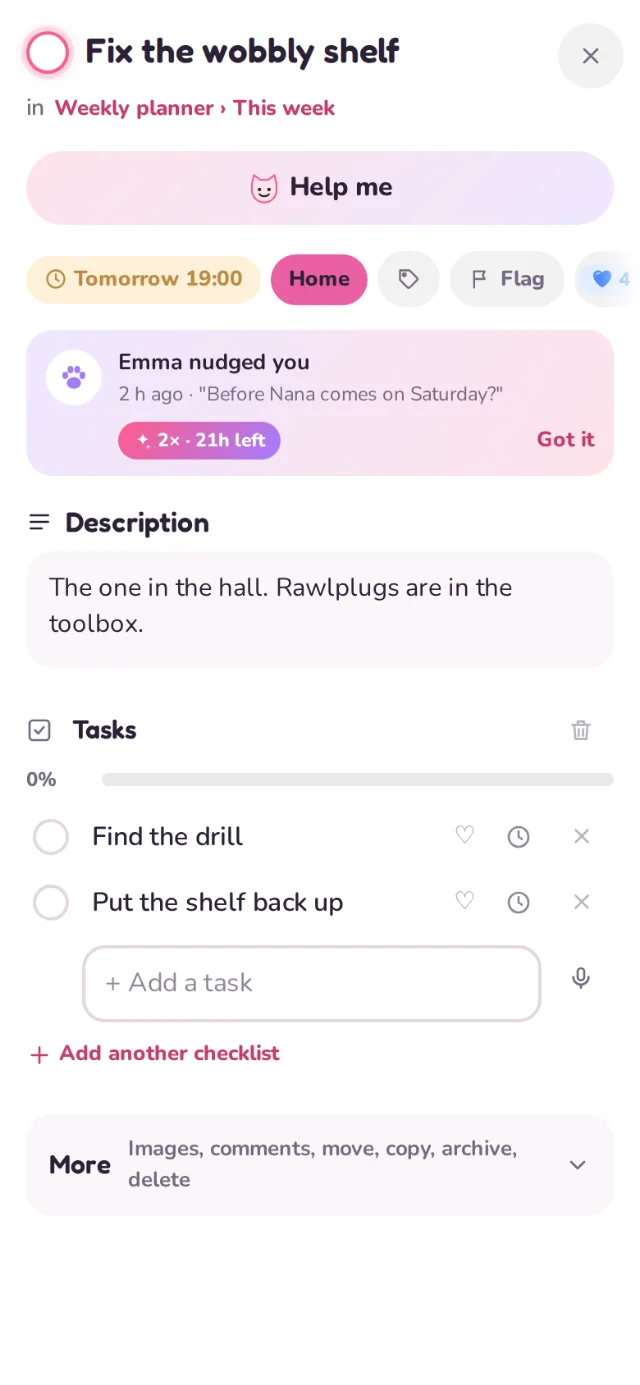Screen dimensions: 640x1385
Task: Expand the More section
Action: (320, 1165)
